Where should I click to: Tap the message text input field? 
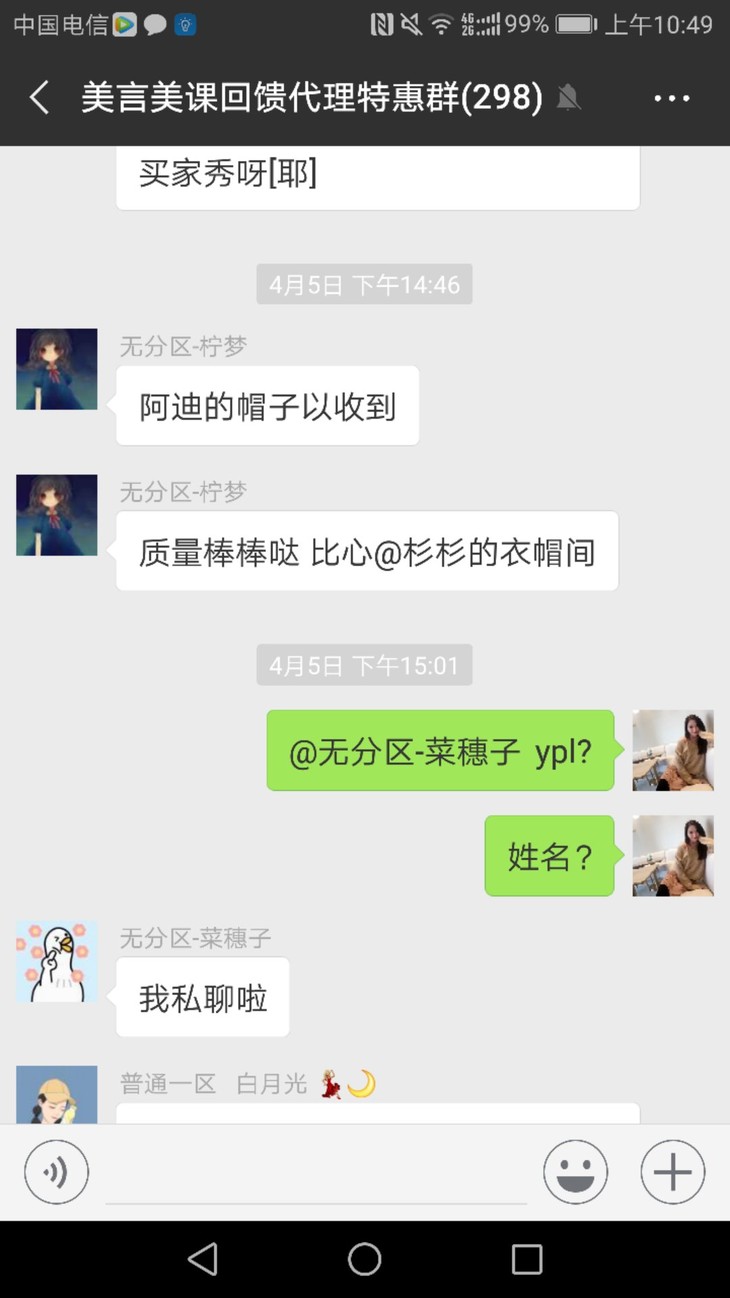(x=316, y=1172)
